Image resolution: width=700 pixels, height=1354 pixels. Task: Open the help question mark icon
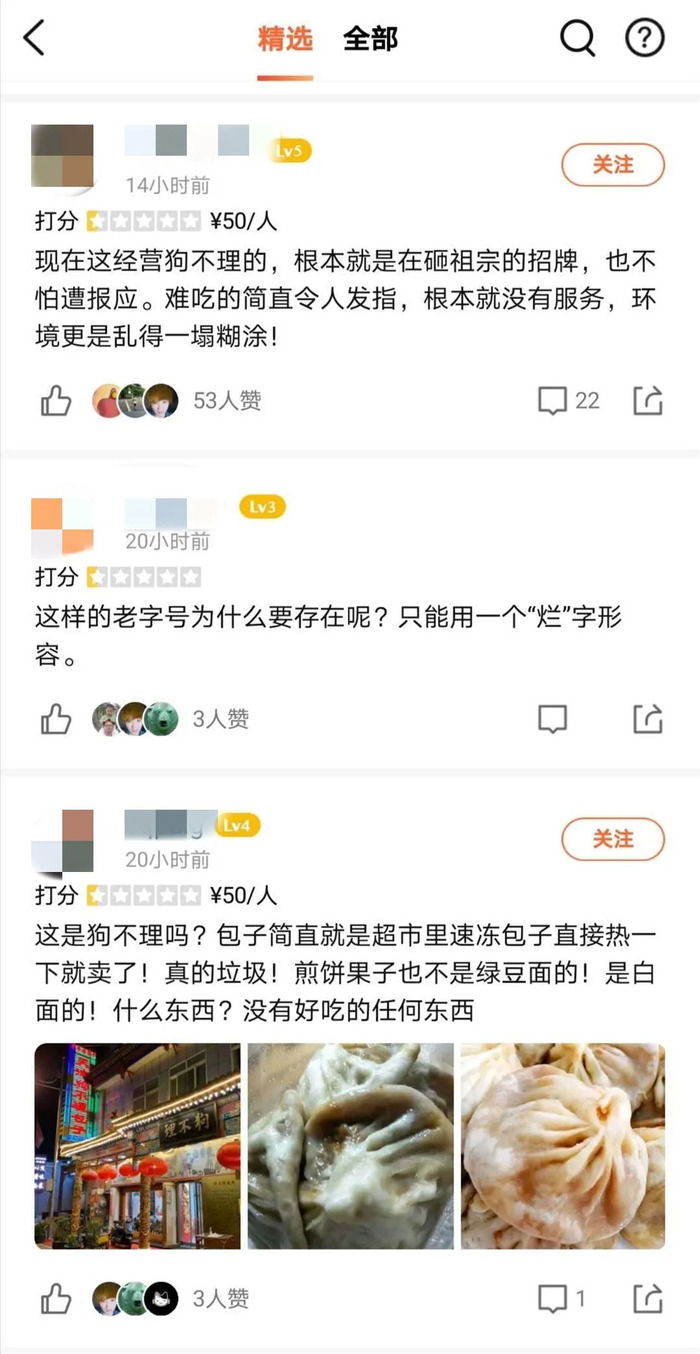[645, 38]
